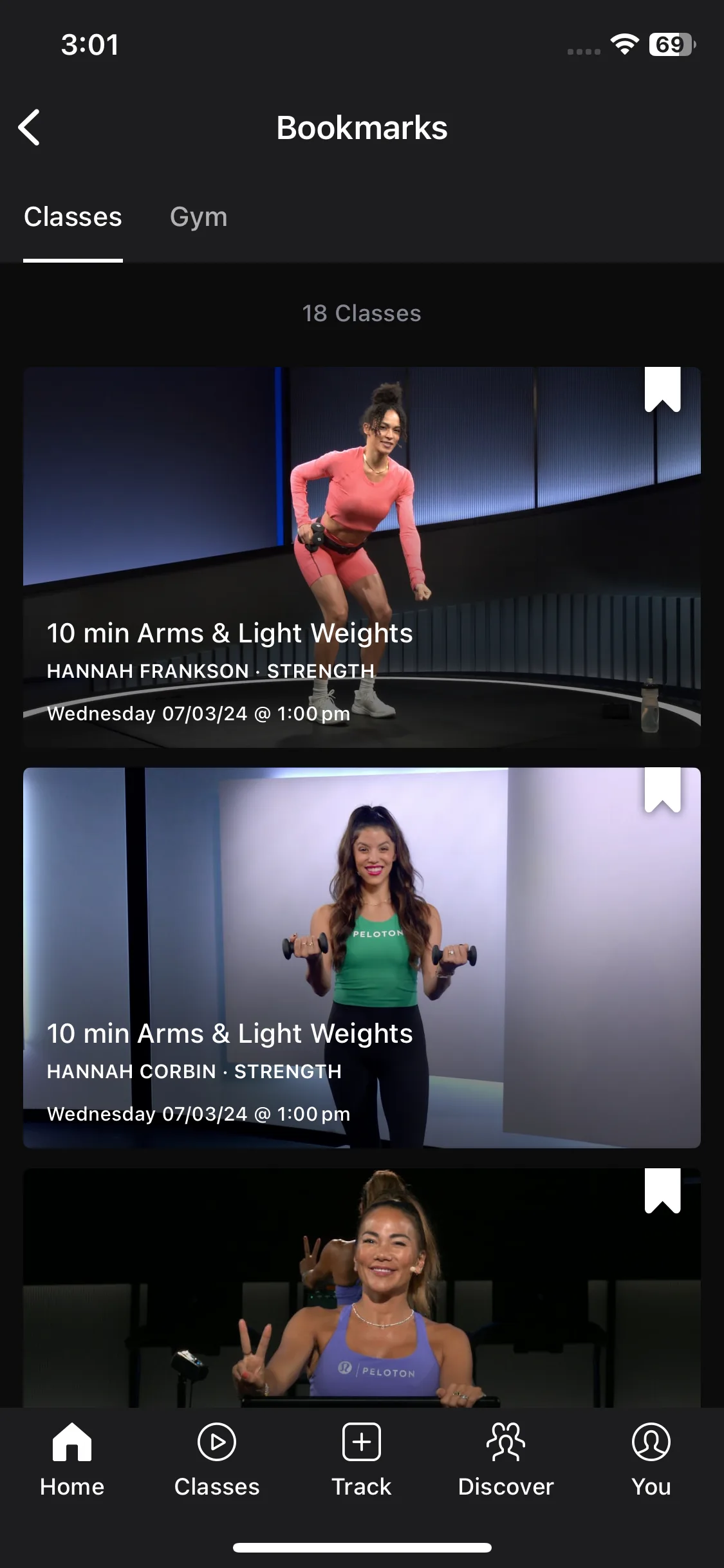
Task: Switch to the Discover tab
Action: point(506,1460)
